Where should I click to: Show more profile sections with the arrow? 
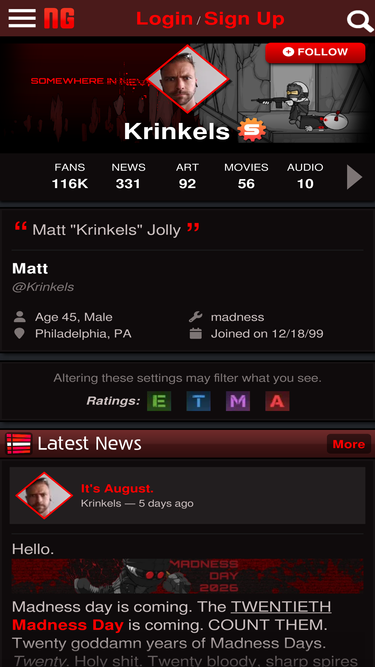[354, 177]
